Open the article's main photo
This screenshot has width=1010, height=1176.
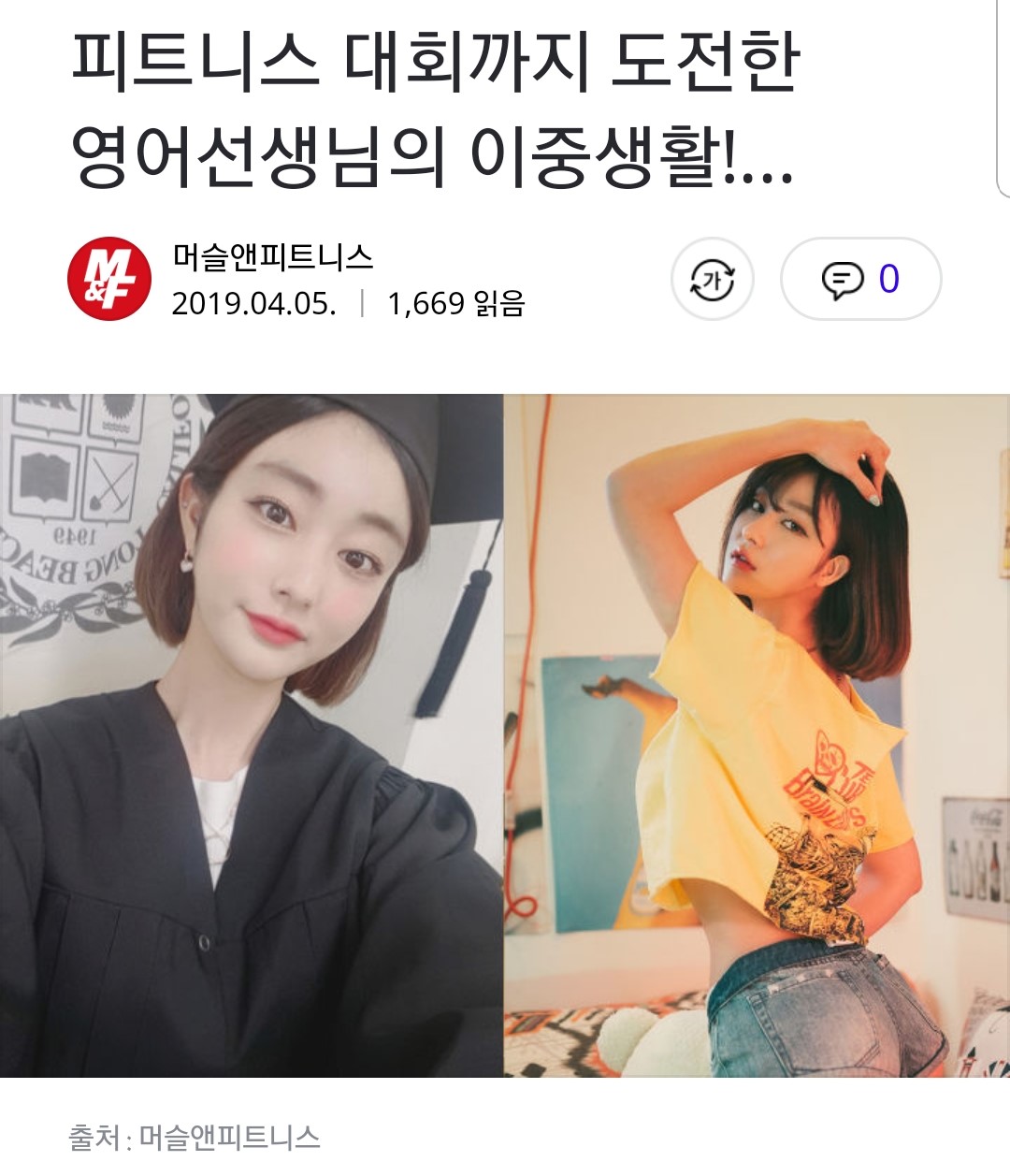[x=505, y=735]
